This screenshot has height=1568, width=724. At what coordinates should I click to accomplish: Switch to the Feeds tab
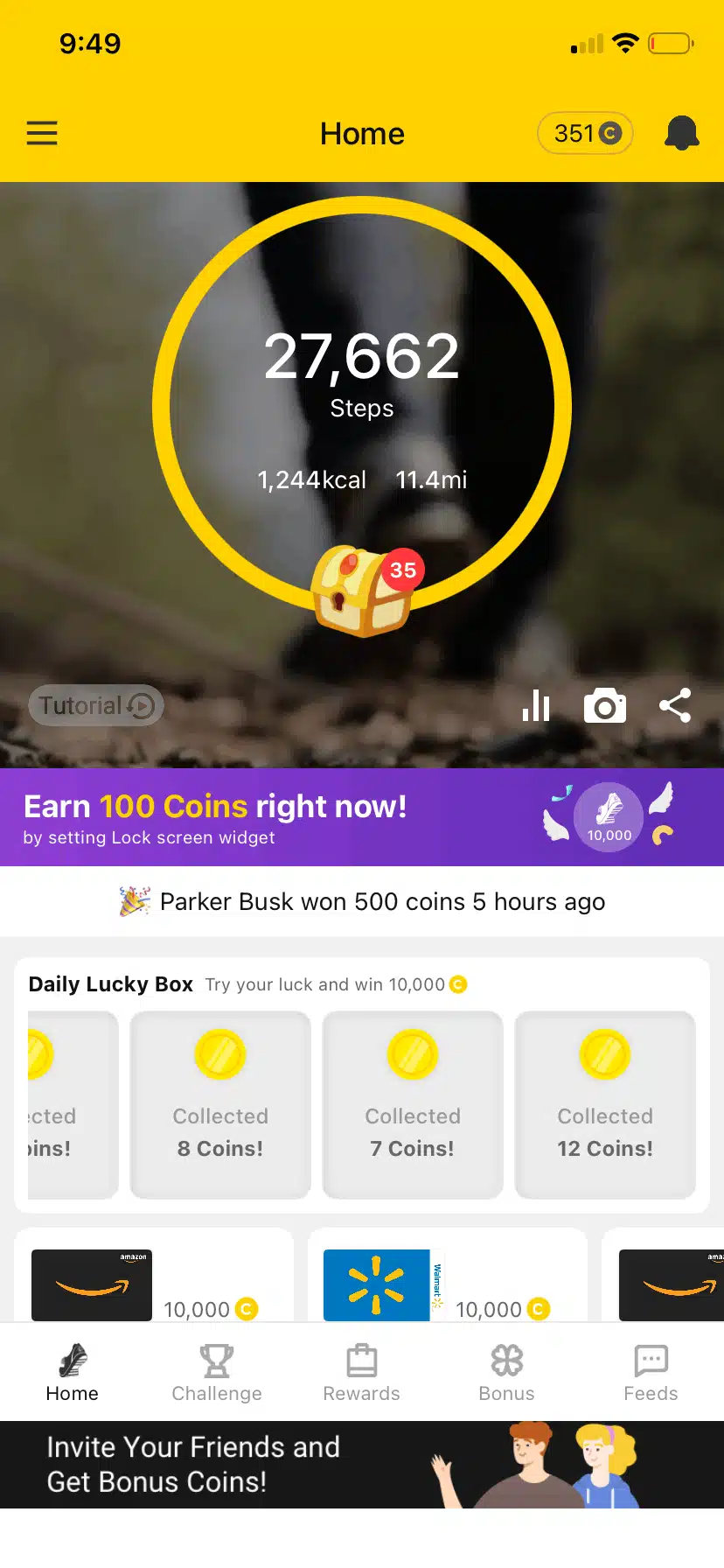651,1372
